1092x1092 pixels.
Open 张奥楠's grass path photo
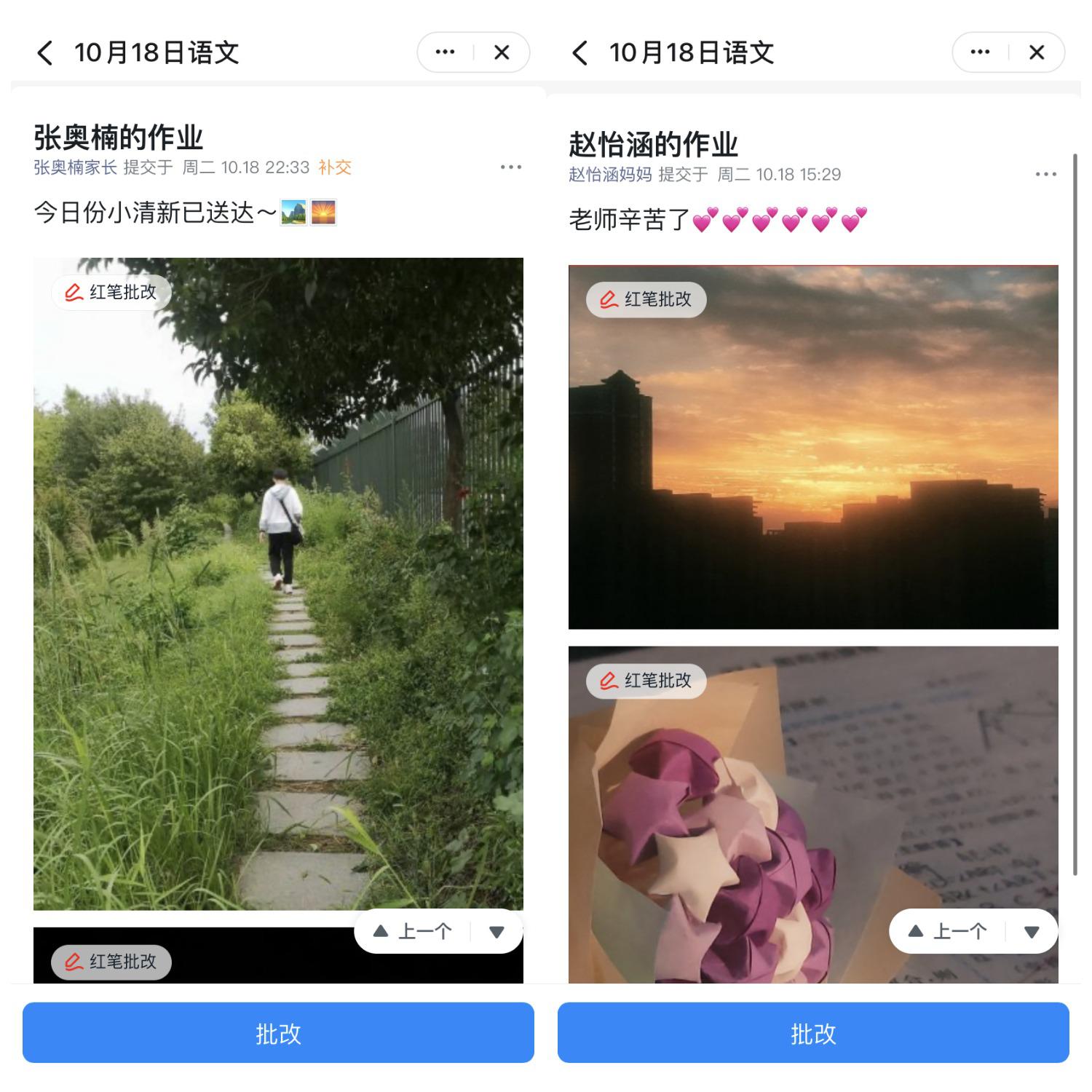click(x=278, y=582)
